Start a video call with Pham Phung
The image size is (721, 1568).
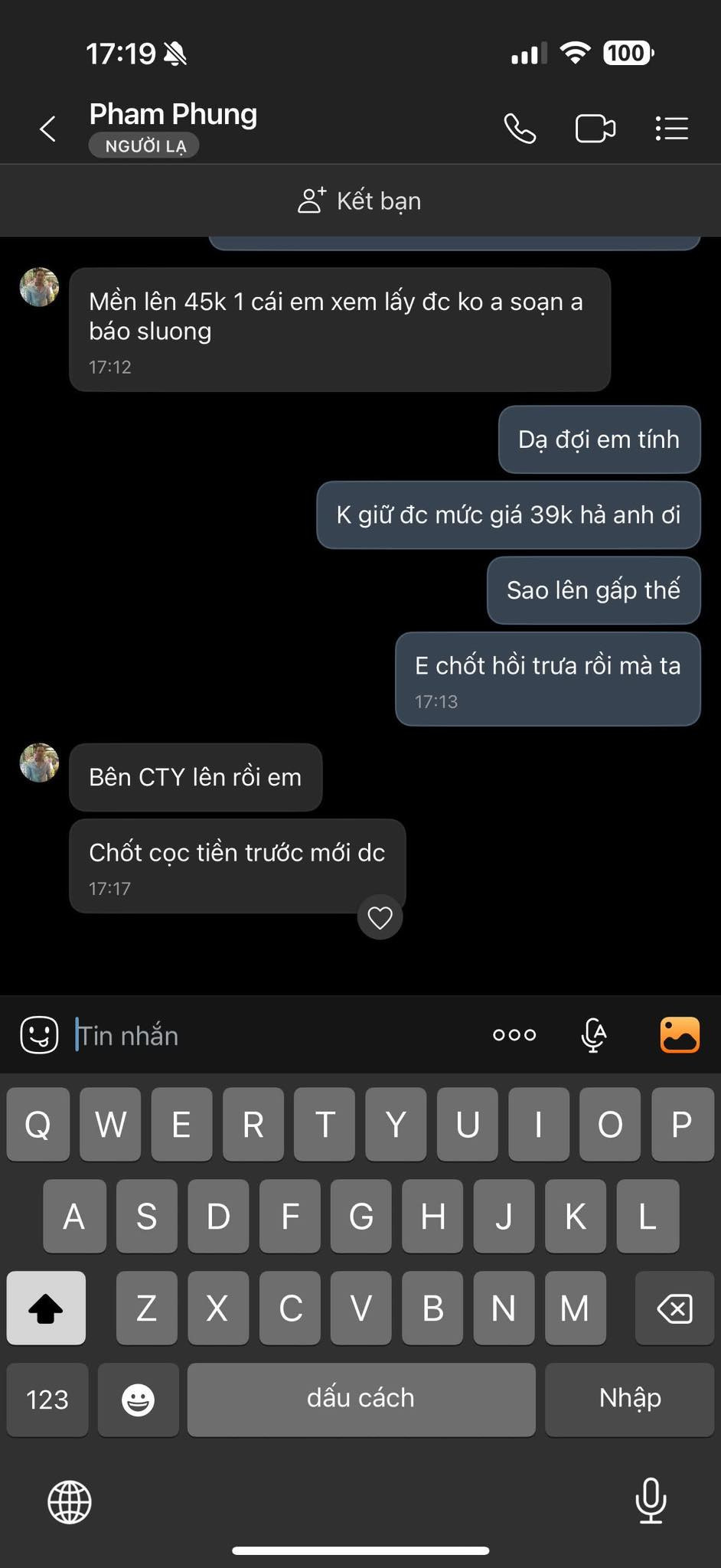[x=595, y=129]
